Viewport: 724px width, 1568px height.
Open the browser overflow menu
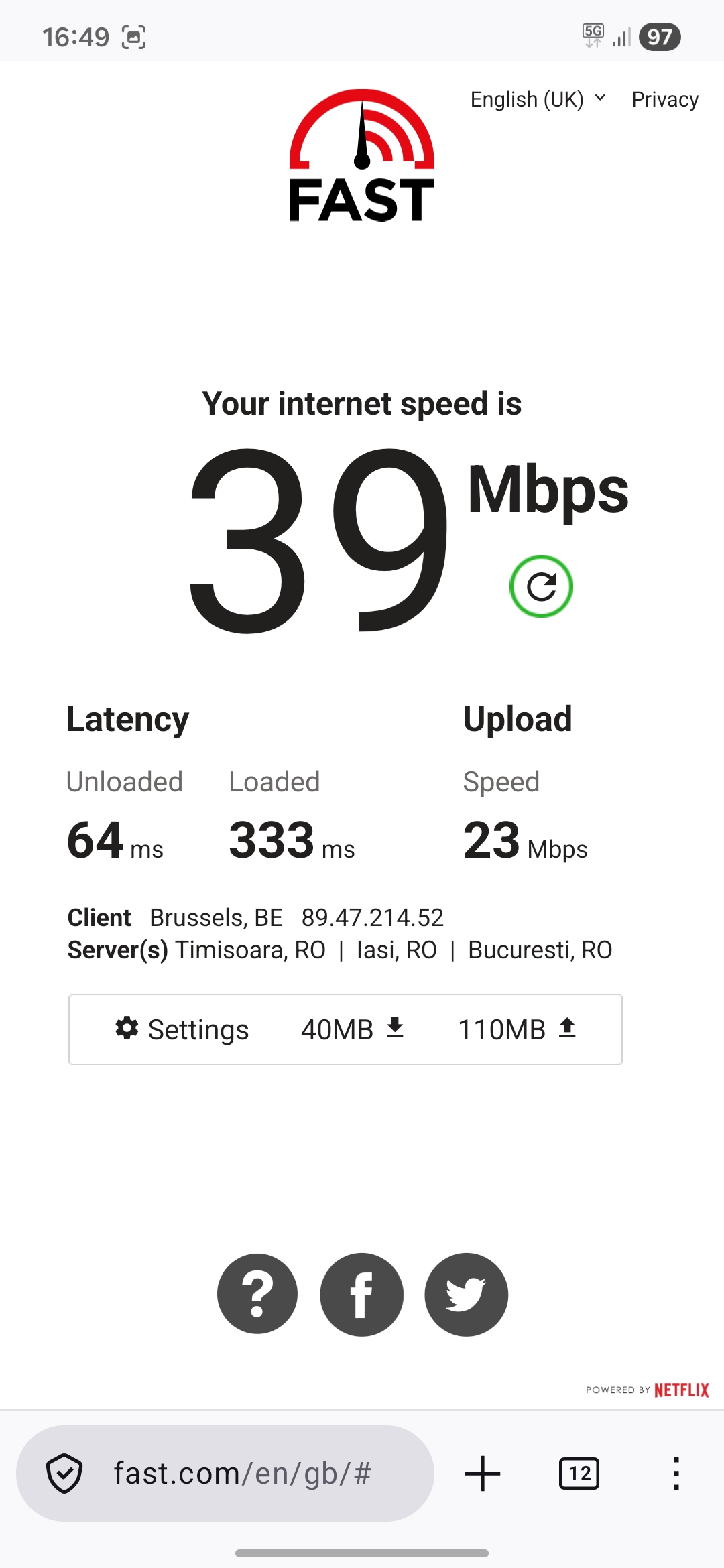(x=676, y=1474)
